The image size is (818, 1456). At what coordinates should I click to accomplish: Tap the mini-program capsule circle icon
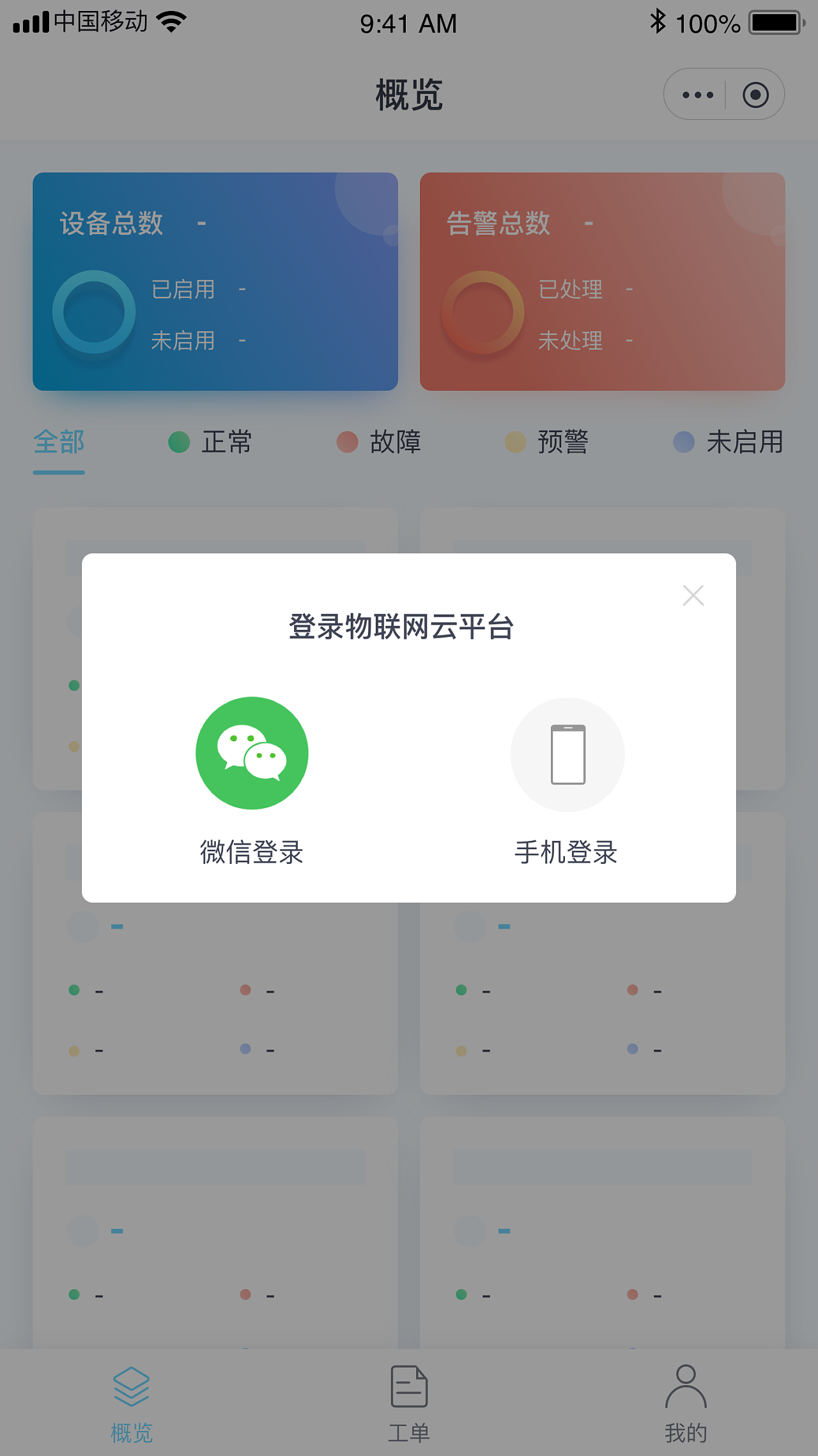[x=756, y=94]
